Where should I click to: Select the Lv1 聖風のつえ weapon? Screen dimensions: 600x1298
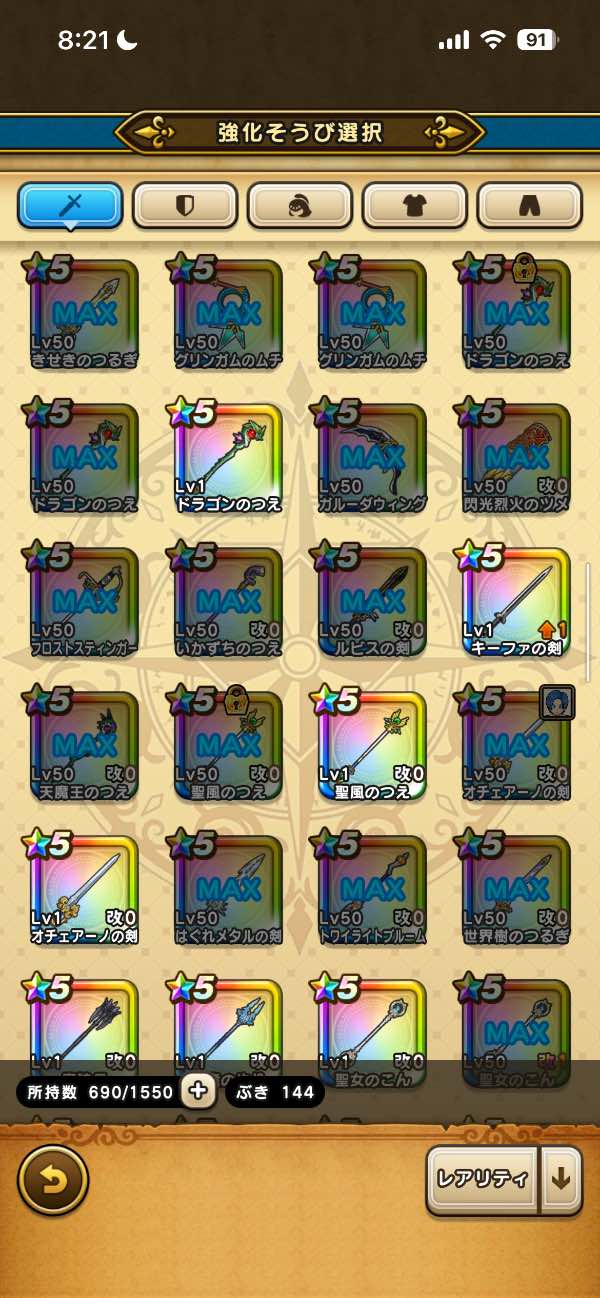pyautogui.click(x=372, y=746)
